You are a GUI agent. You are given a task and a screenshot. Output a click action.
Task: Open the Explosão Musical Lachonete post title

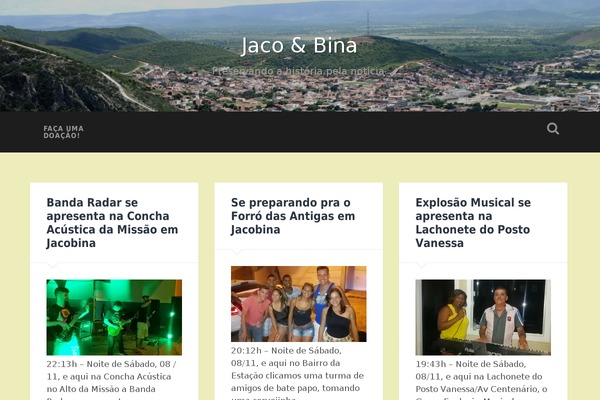tap(473, 222)
